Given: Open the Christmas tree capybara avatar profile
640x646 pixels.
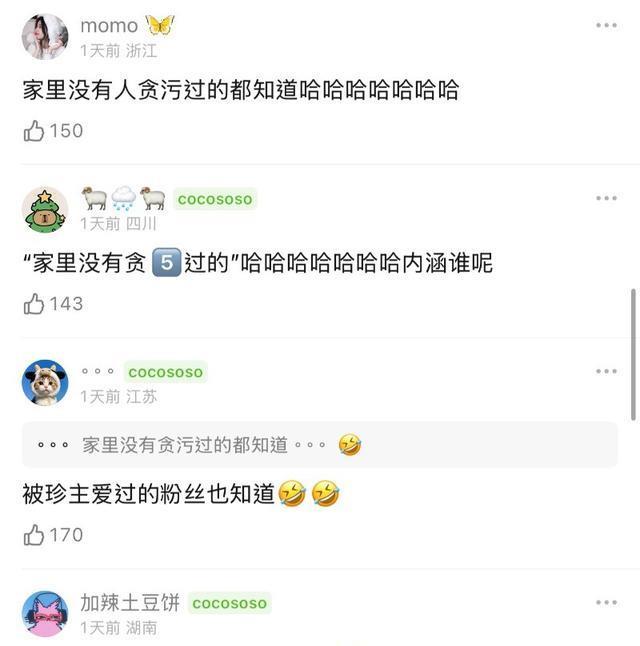Looking at the screenshot, I should click(45, 210).
